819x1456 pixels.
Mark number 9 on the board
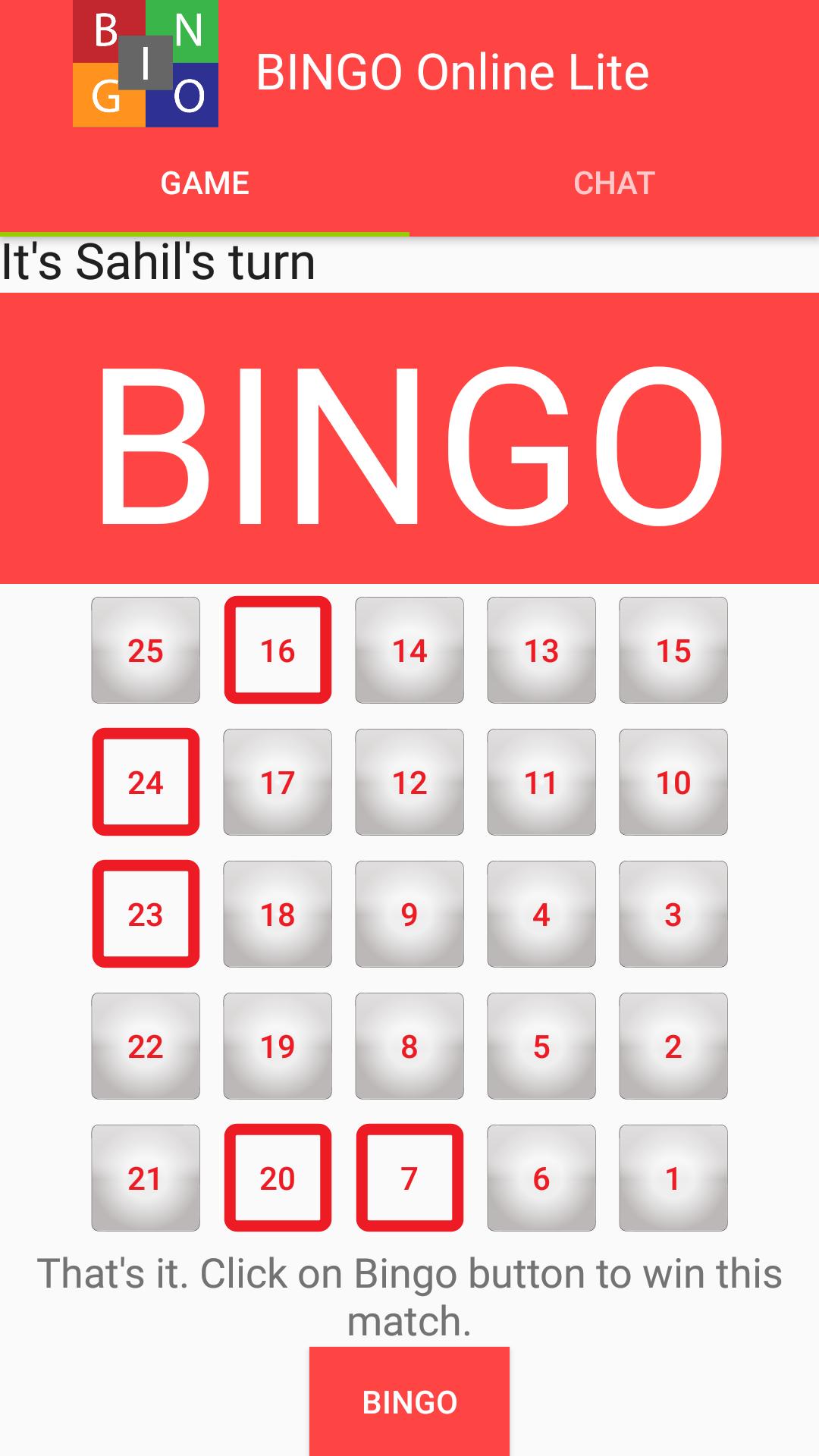coord(409,915)
